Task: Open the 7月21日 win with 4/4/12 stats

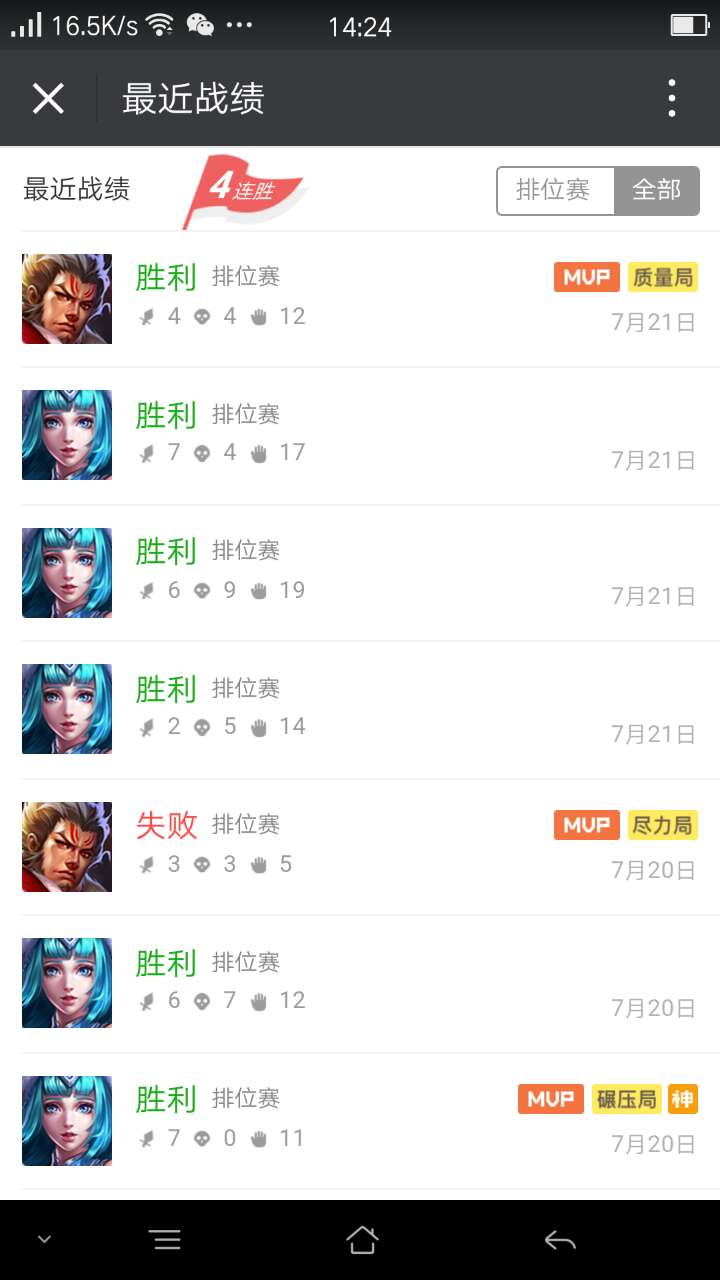Action: pyautogui.click(x=360, y=298)
